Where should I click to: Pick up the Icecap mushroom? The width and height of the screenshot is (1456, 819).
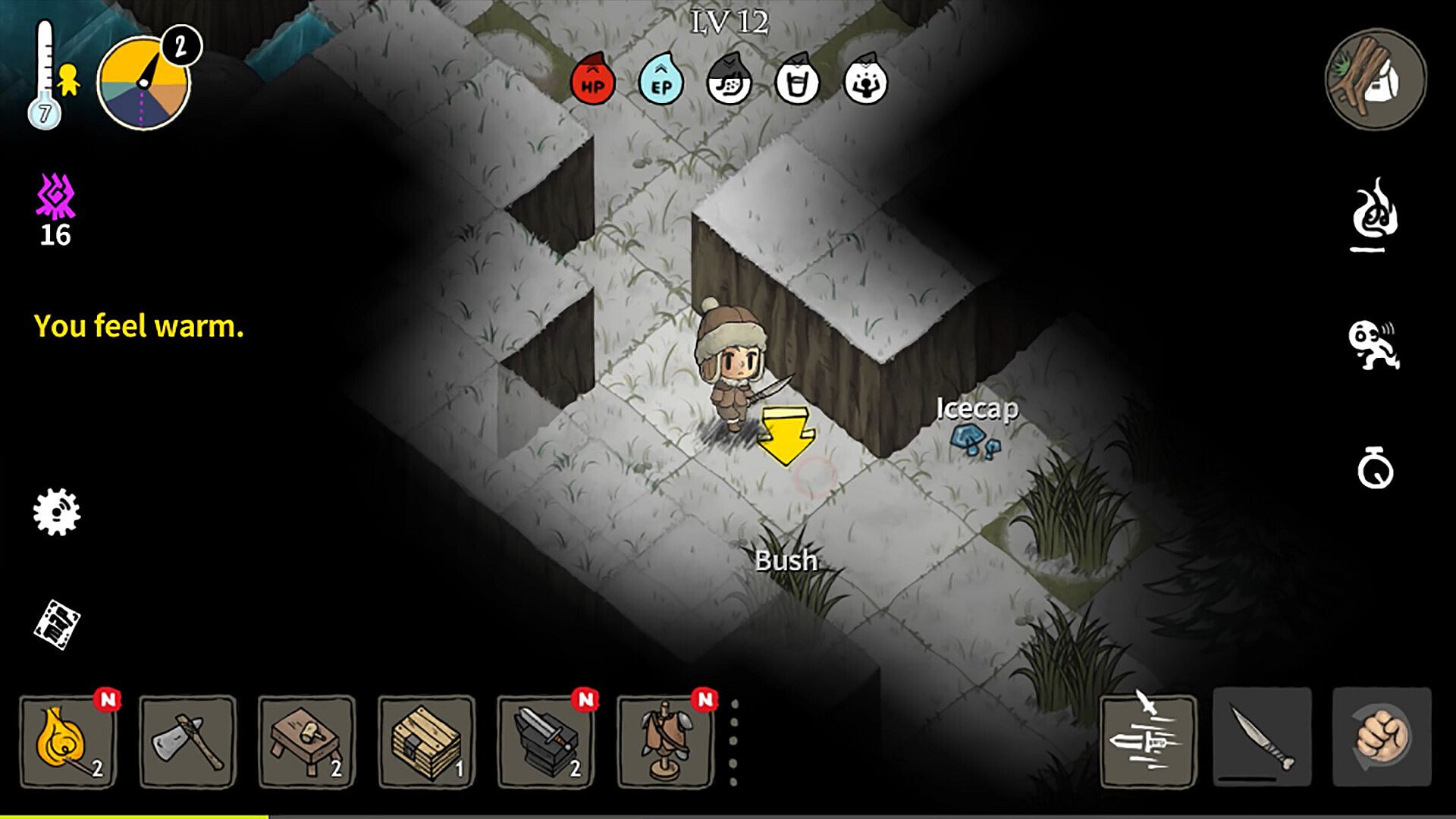coord(975,440)
